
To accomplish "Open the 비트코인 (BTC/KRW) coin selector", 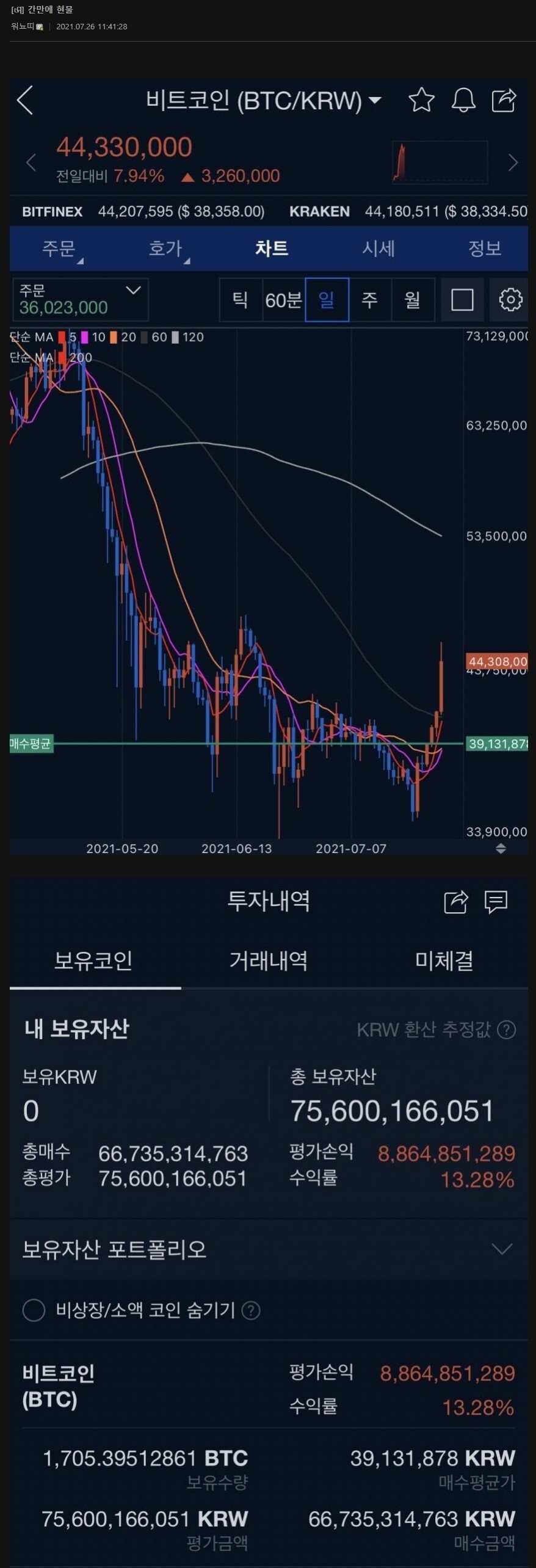I will [264, 100].
